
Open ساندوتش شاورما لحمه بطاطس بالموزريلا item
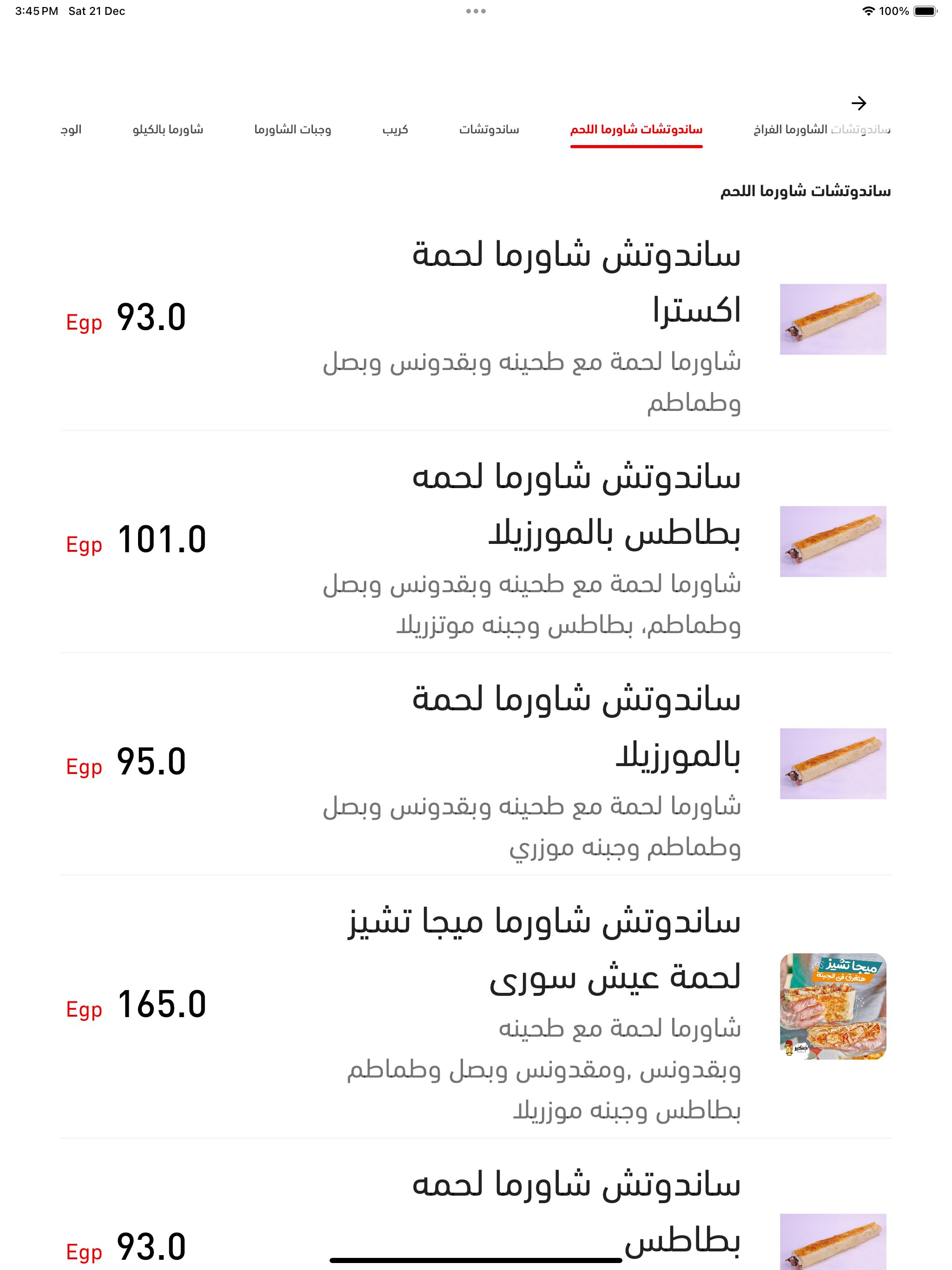coord(476,542)
